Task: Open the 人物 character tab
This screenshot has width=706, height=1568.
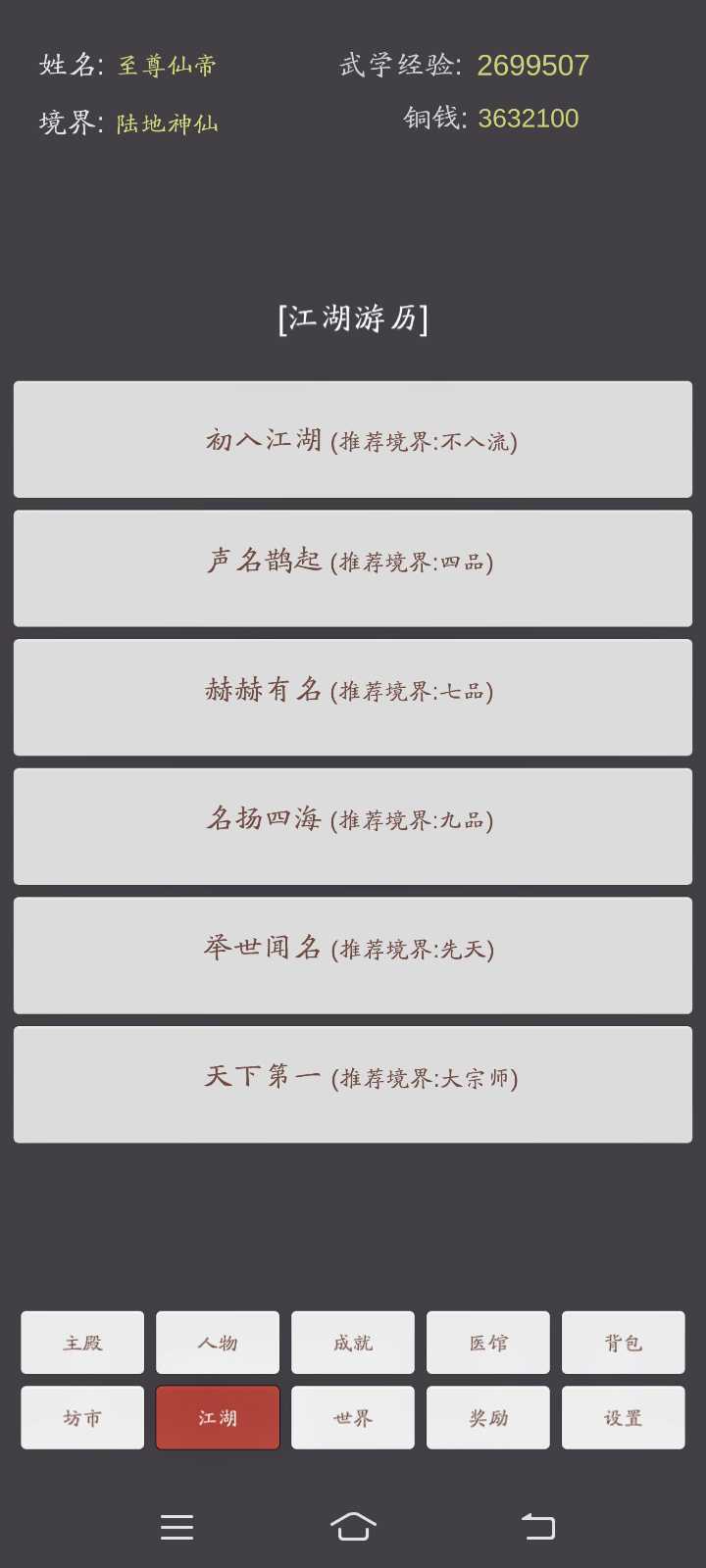Action: 218,1343
